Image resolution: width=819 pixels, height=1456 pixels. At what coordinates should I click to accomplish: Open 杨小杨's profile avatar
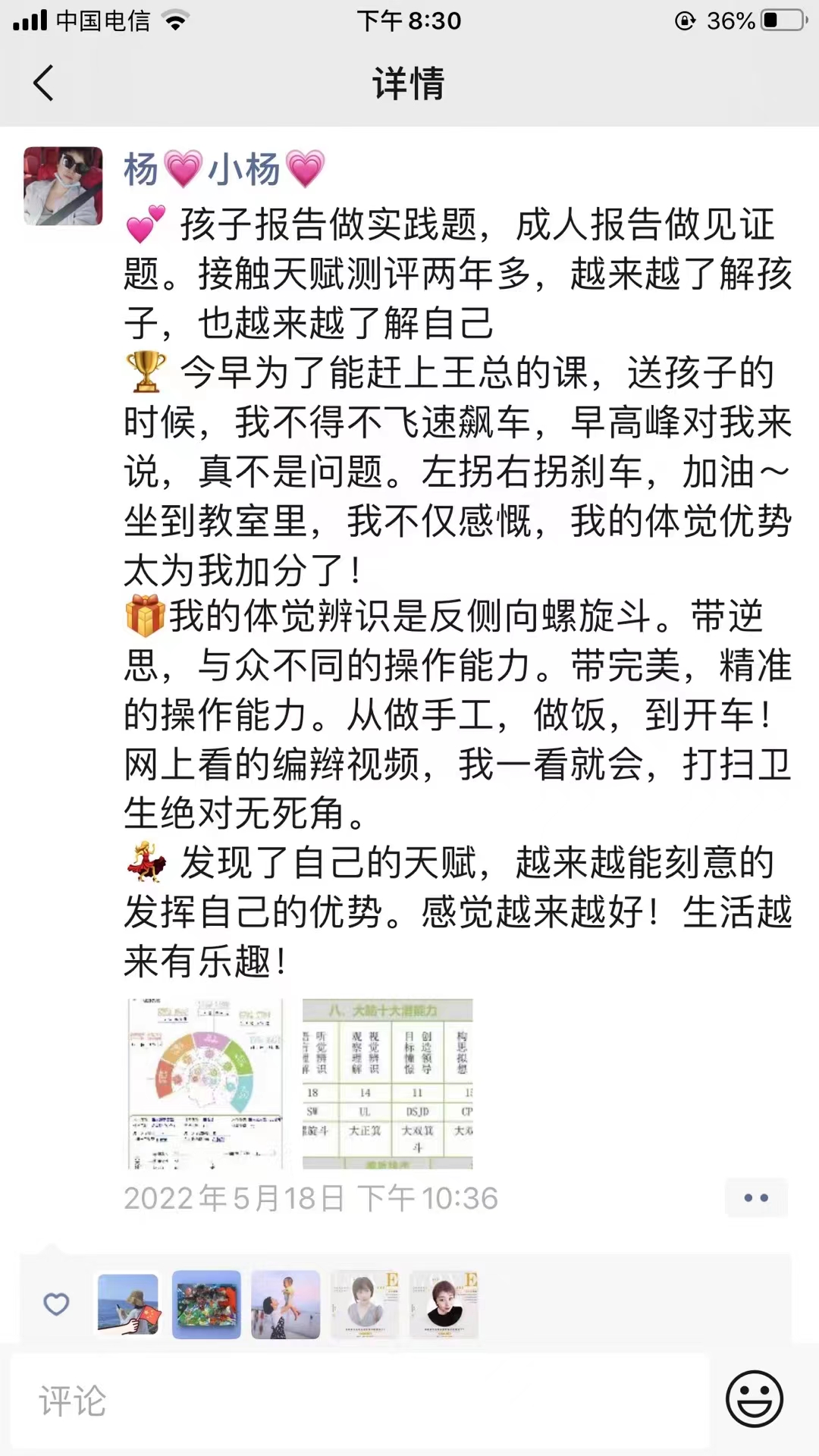63,186
